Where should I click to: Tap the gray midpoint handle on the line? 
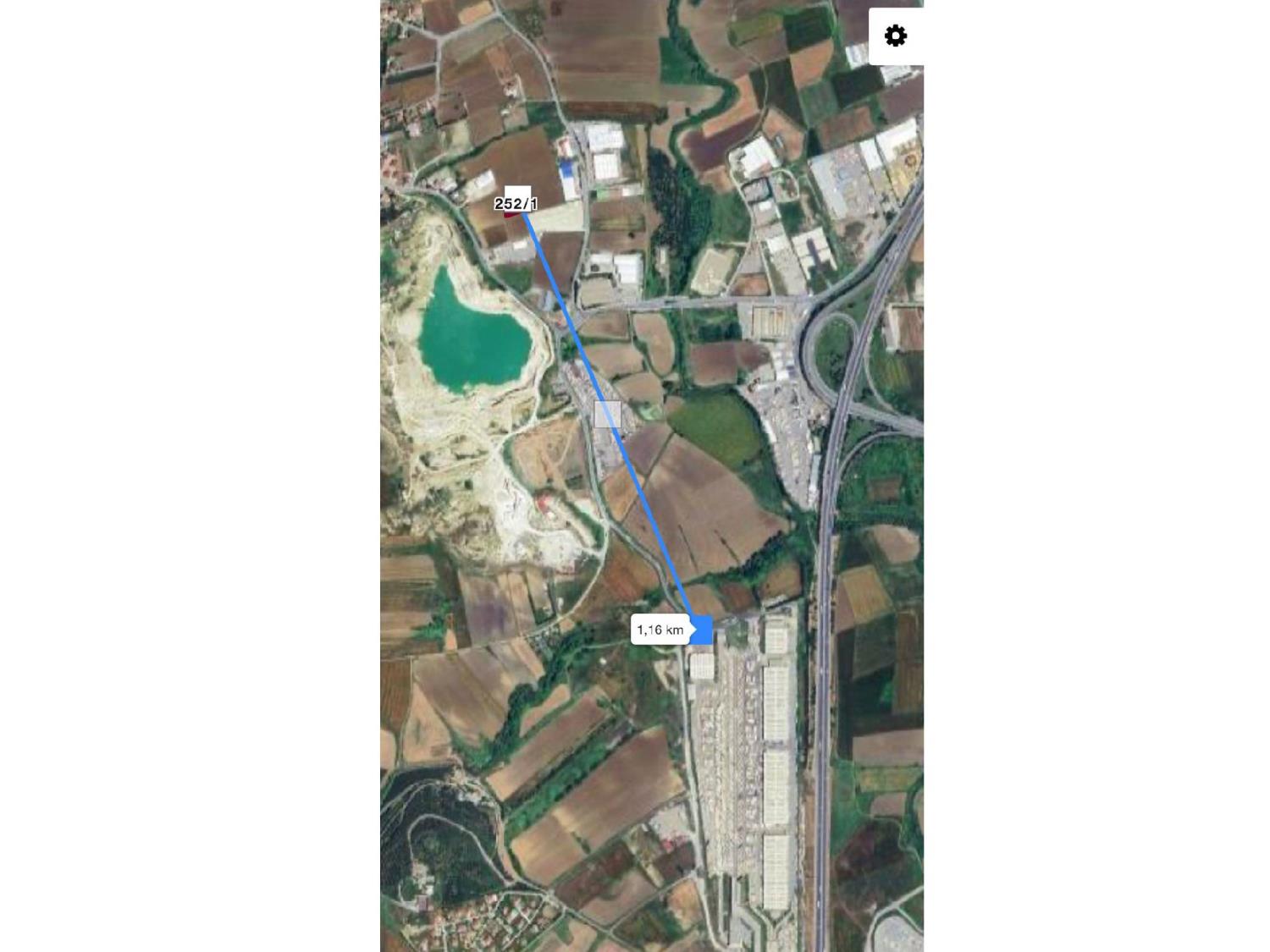pos(608,415)
